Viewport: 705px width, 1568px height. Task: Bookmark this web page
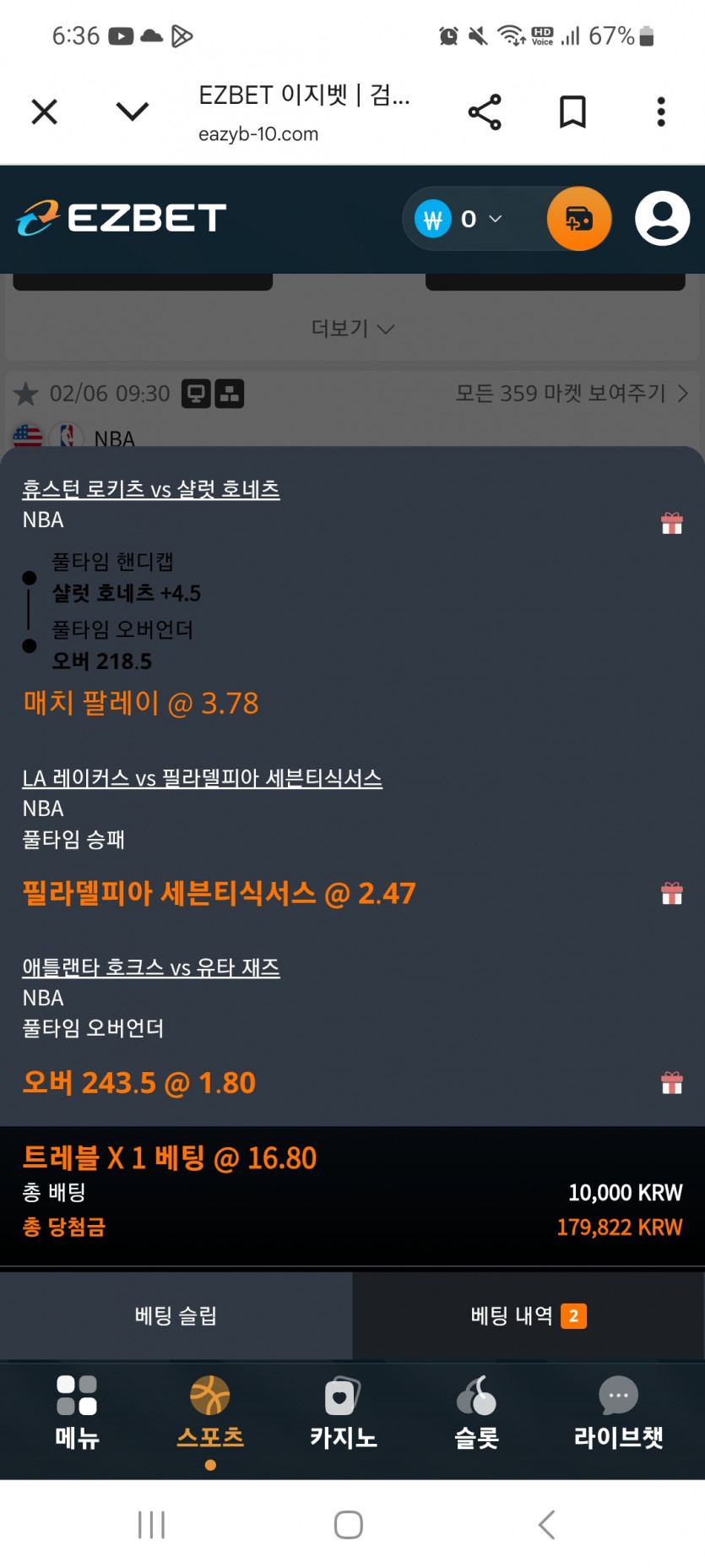pos(572,112)
